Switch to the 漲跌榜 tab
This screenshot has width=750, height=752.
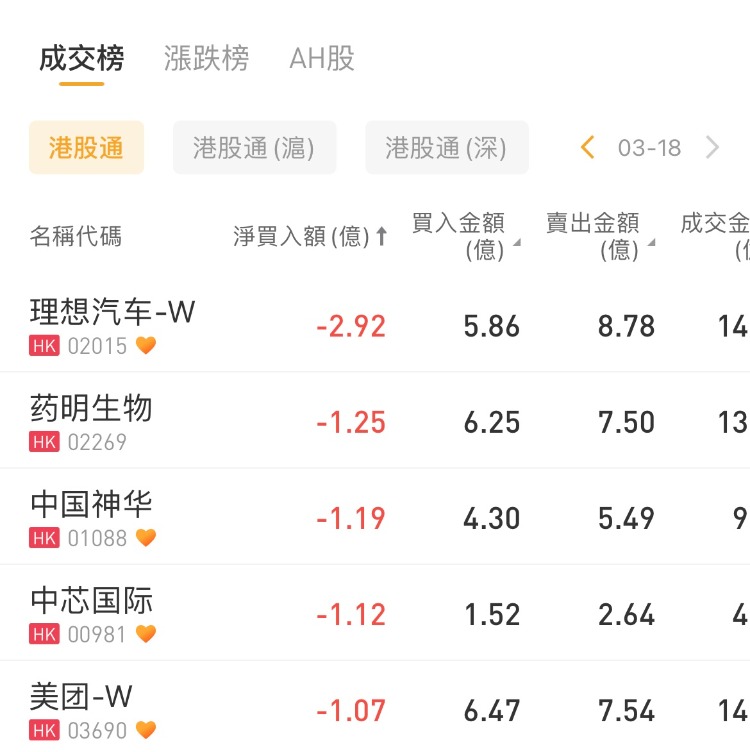206,58
